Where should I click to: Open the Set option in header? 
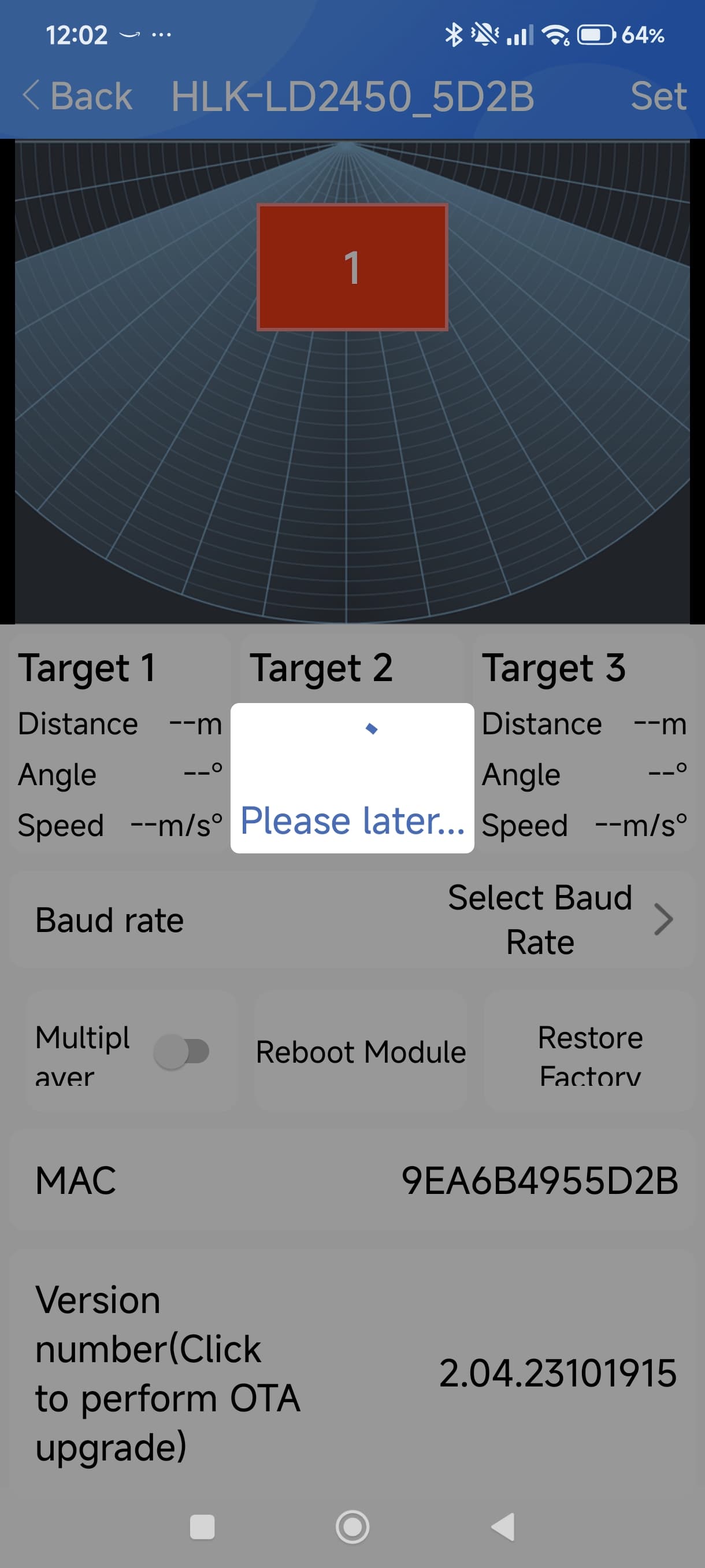click(658, 96)
